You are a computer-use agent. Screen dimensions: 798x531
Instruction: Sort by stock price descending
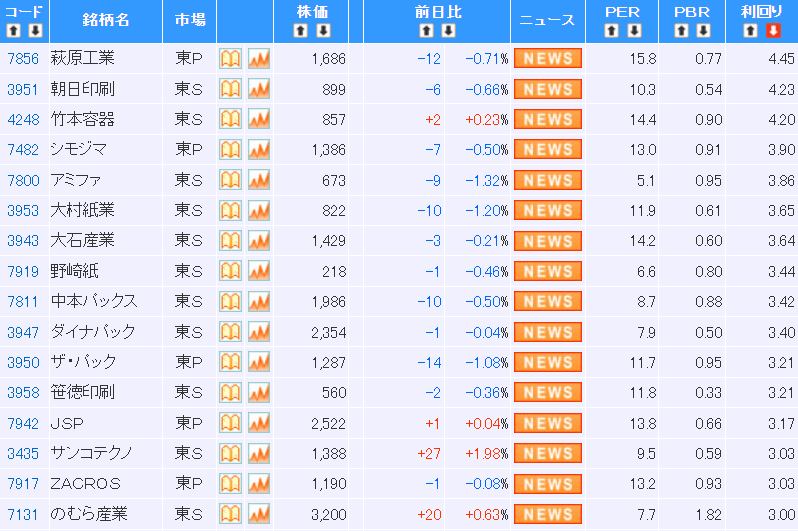[x=322, y=30]
